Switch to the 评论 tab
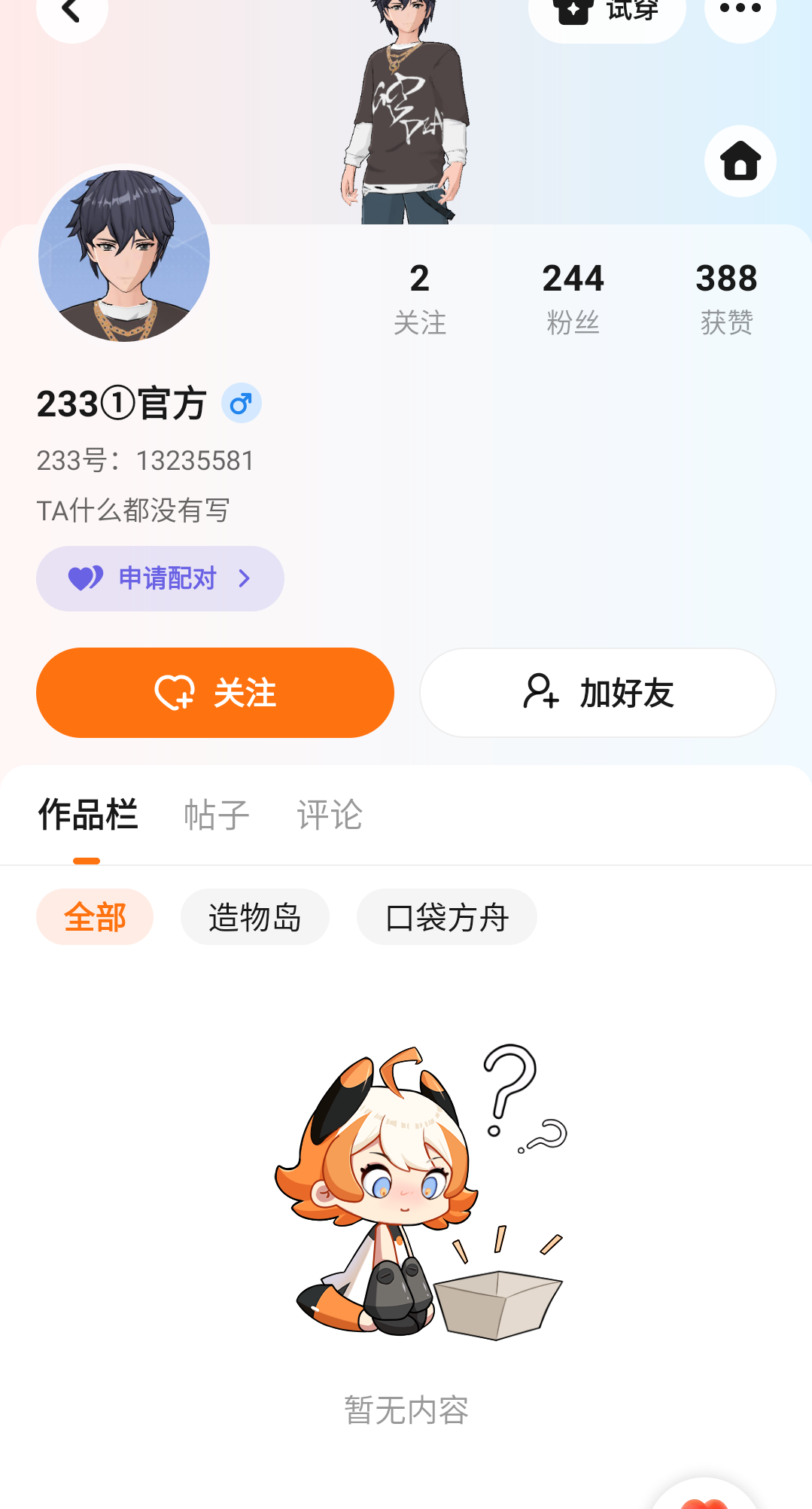This screenshot has height=1509, width=812. click(330, 815)
